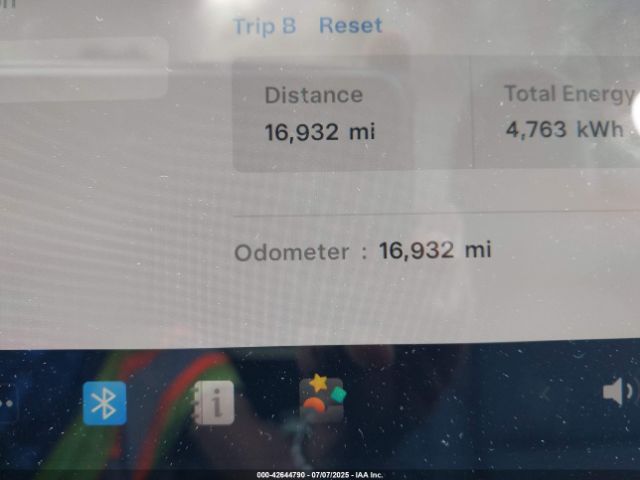Launch the Toybox app
This screenshot has height=480, width=640.
tap(322, 400)
